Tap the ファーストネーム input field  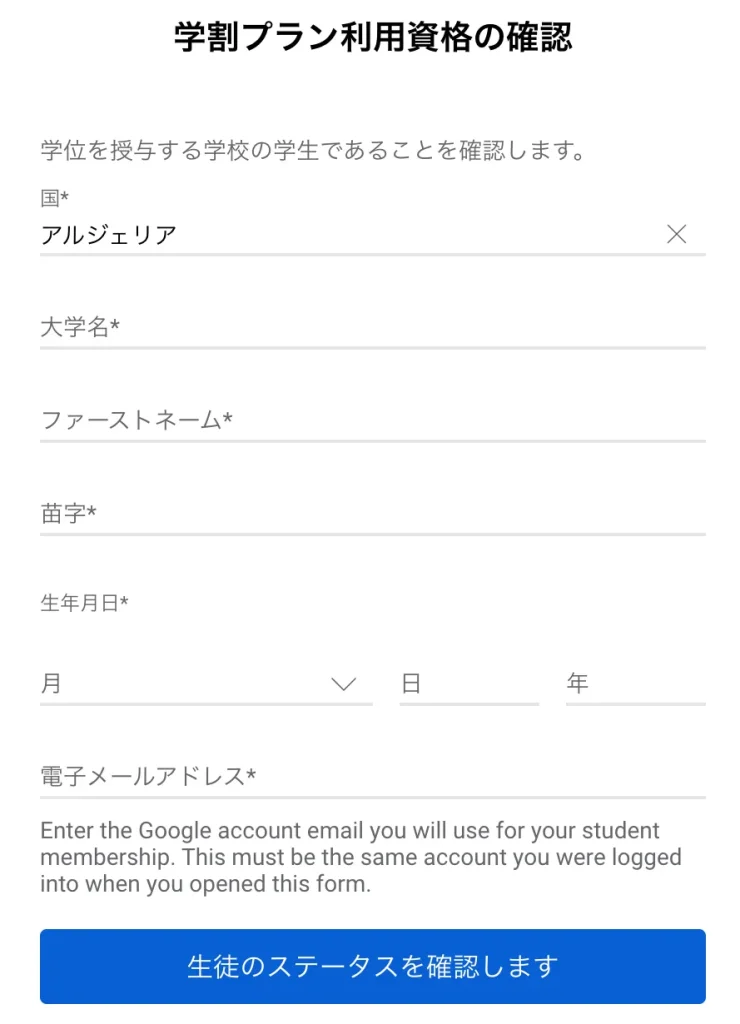372,420
